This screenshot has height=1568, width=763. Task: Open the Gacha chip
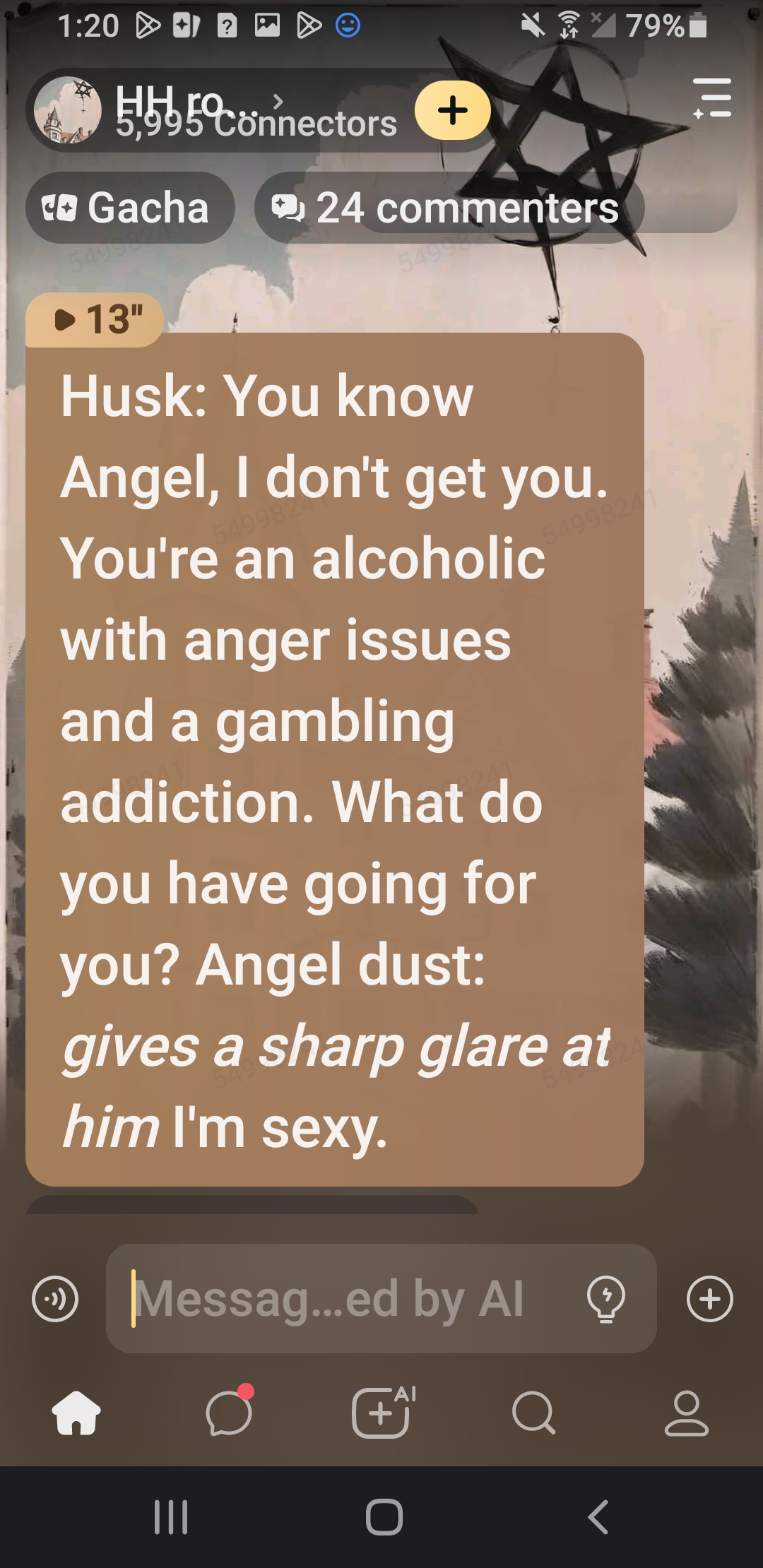click(x=130, y=208)
